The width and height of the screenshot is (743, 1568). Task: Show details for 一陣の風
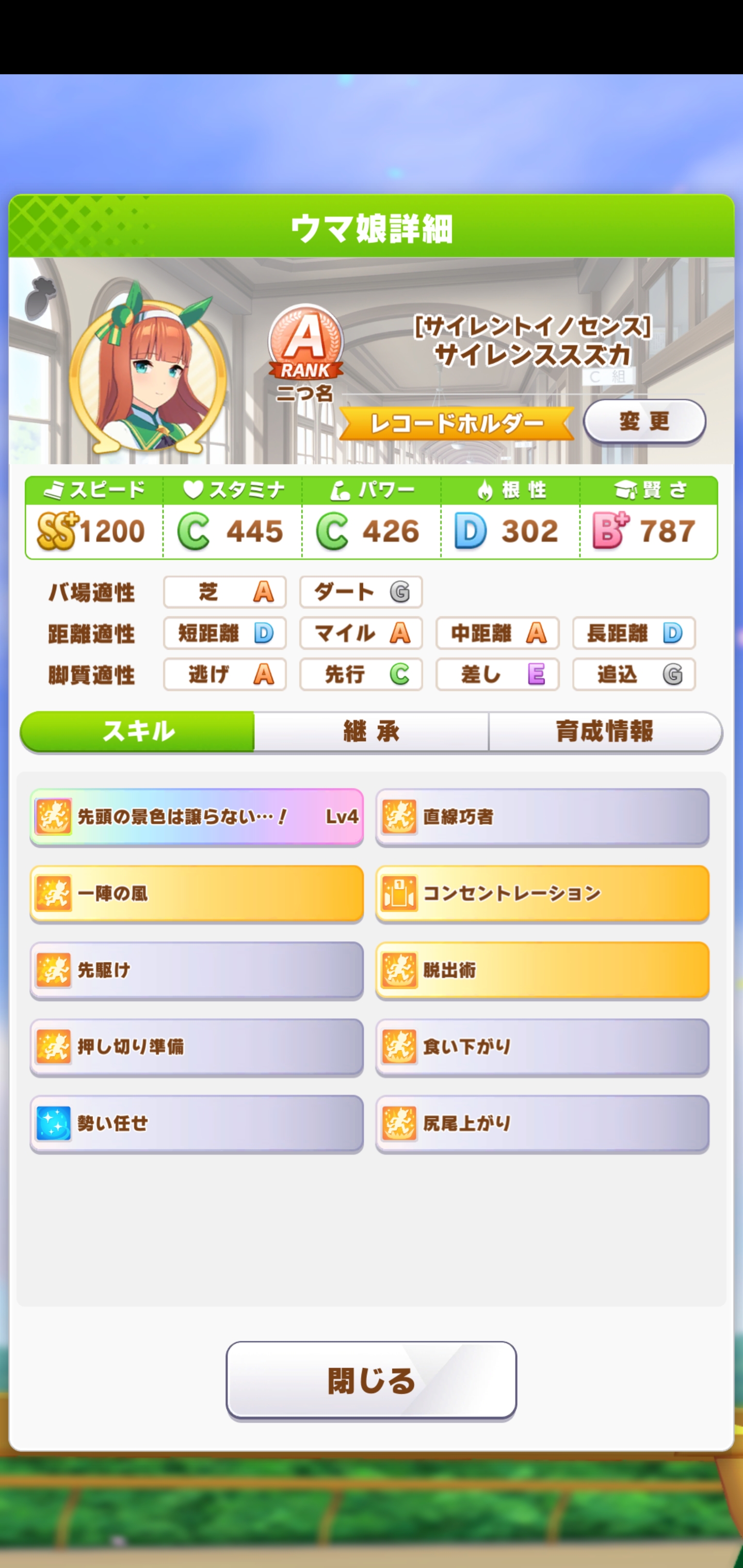(196, 893)
